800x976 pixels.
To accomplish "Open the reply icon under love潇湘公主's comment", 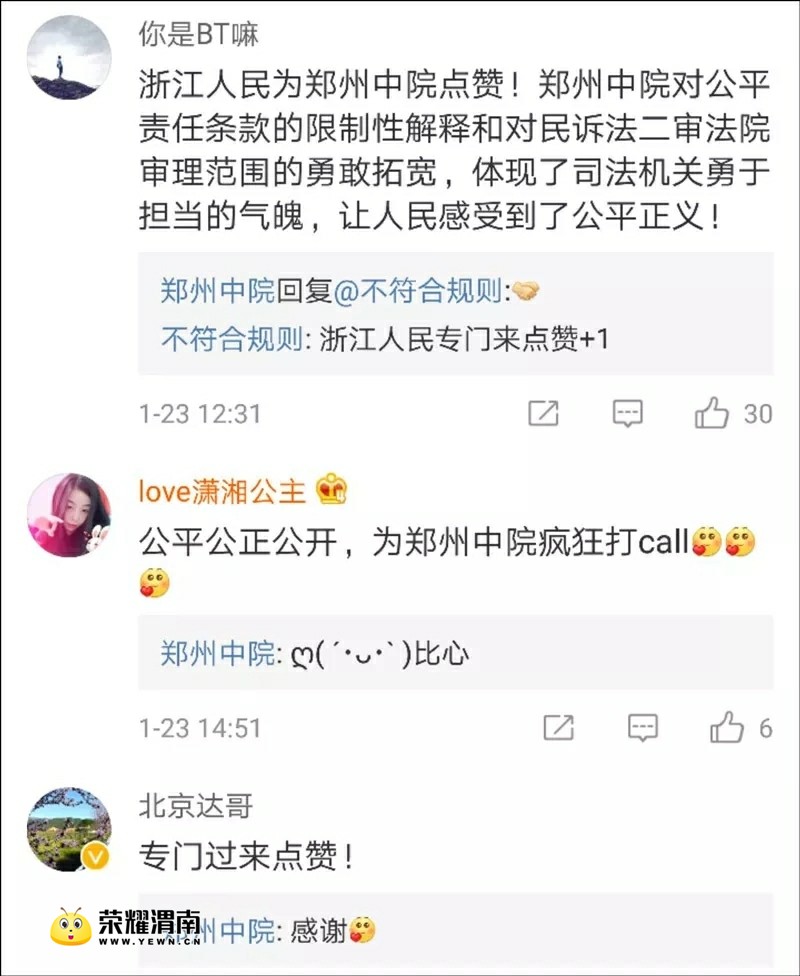I will click(643, 727).
